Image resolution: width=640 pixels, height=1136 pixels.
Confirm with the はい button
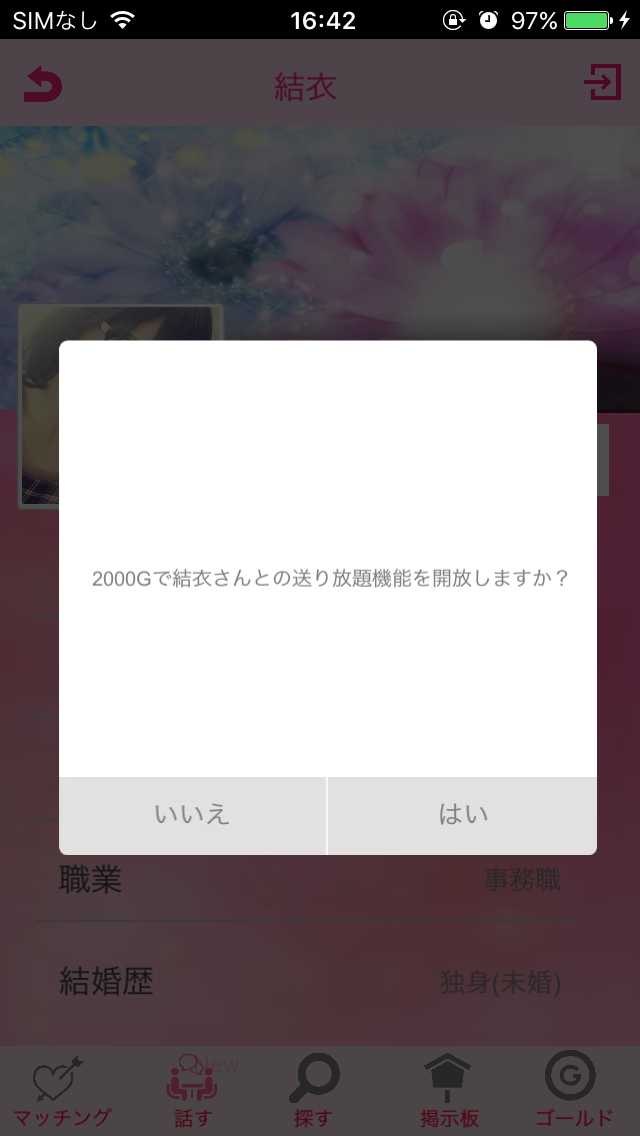pyautogui.click(x=462, y=815)
